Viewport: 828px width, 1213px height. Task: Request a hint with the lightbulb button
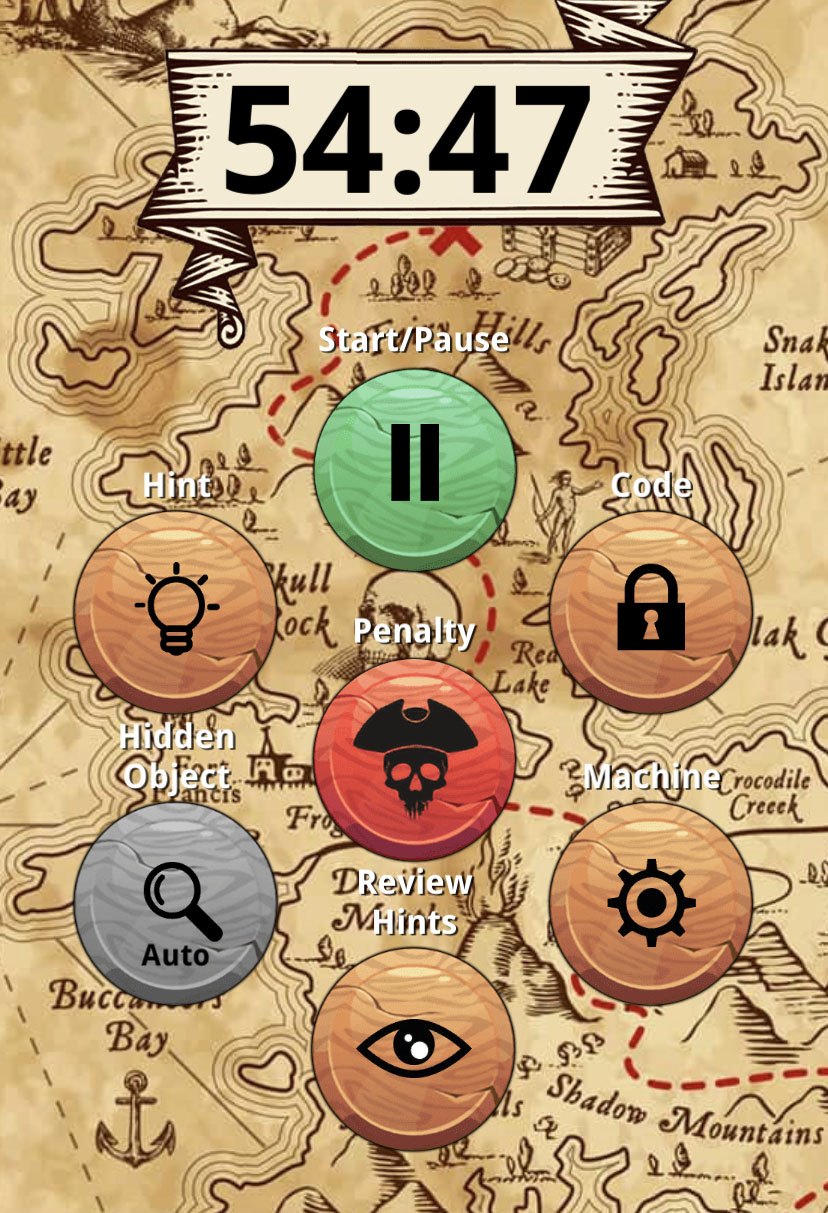(176, 610)
